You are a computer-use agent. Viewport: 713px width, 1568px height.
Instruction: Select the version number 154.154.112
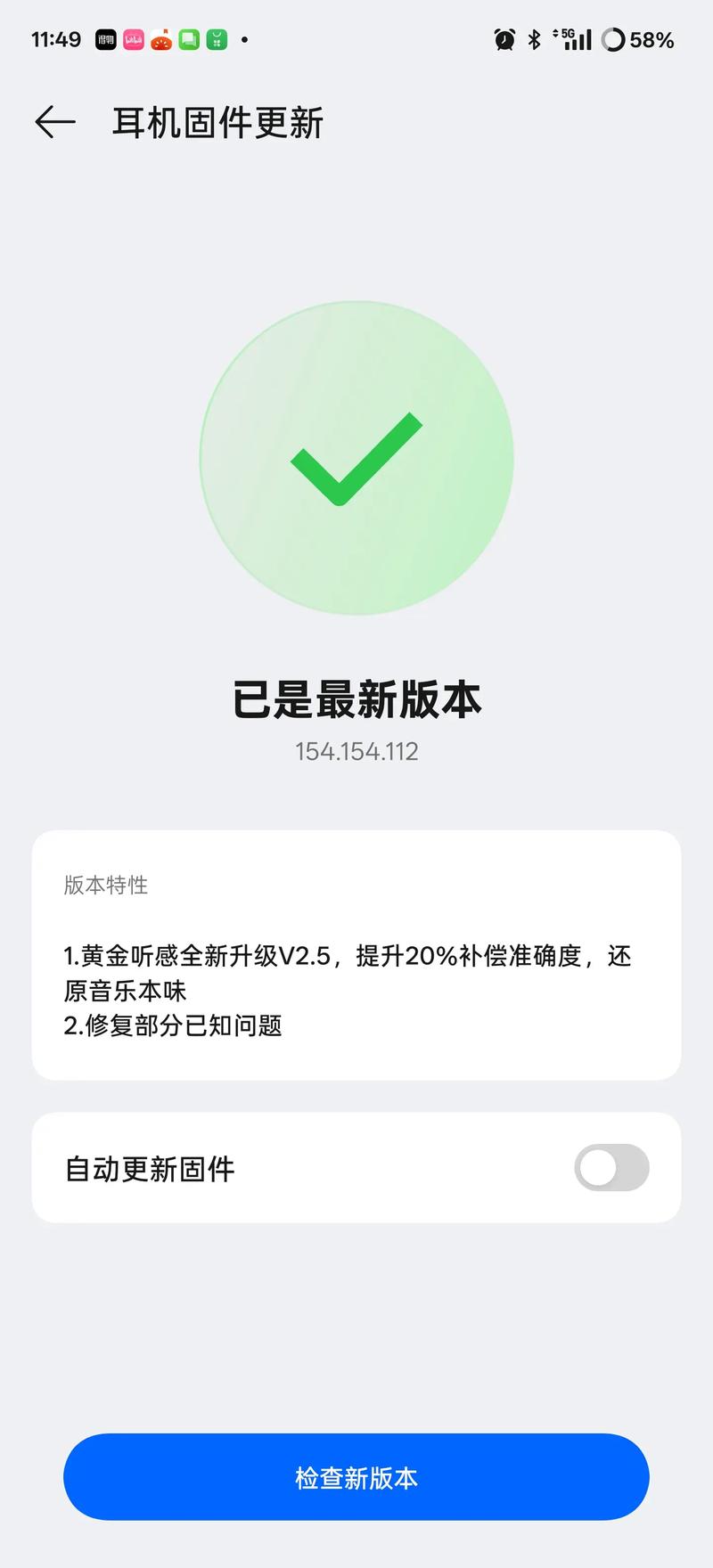356,751
